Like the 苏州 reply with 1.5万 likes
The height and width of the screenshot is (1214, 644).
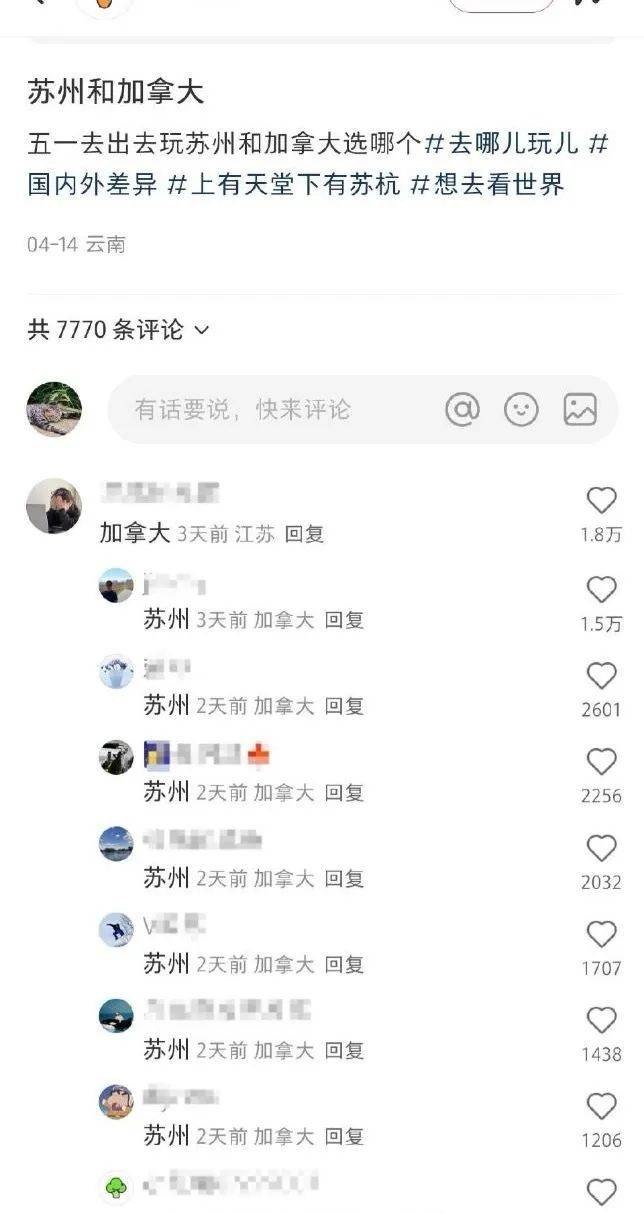tap(601, 590)
